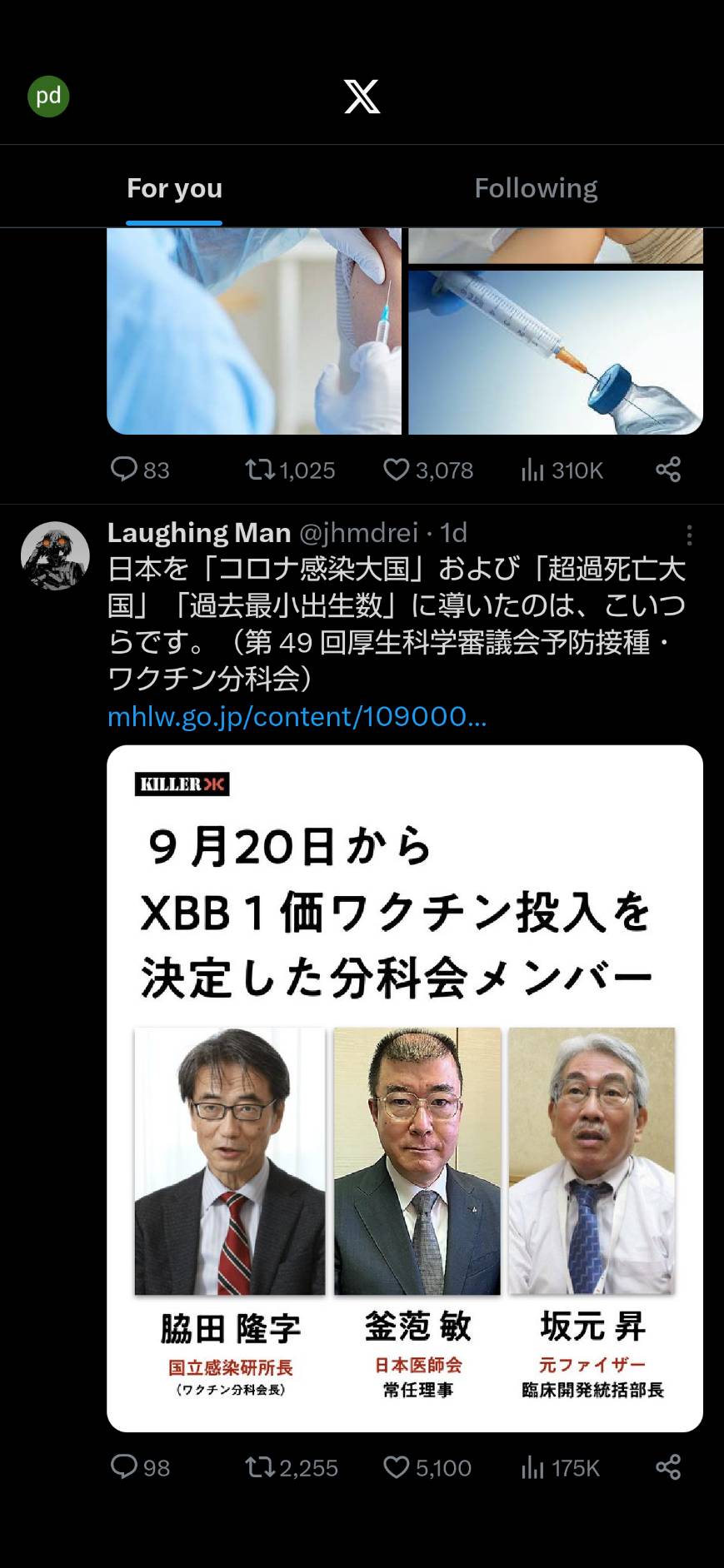Open overflow menu on Laughing Man's post
Screen dimensions: 724x1568
[x=689, y=535]
